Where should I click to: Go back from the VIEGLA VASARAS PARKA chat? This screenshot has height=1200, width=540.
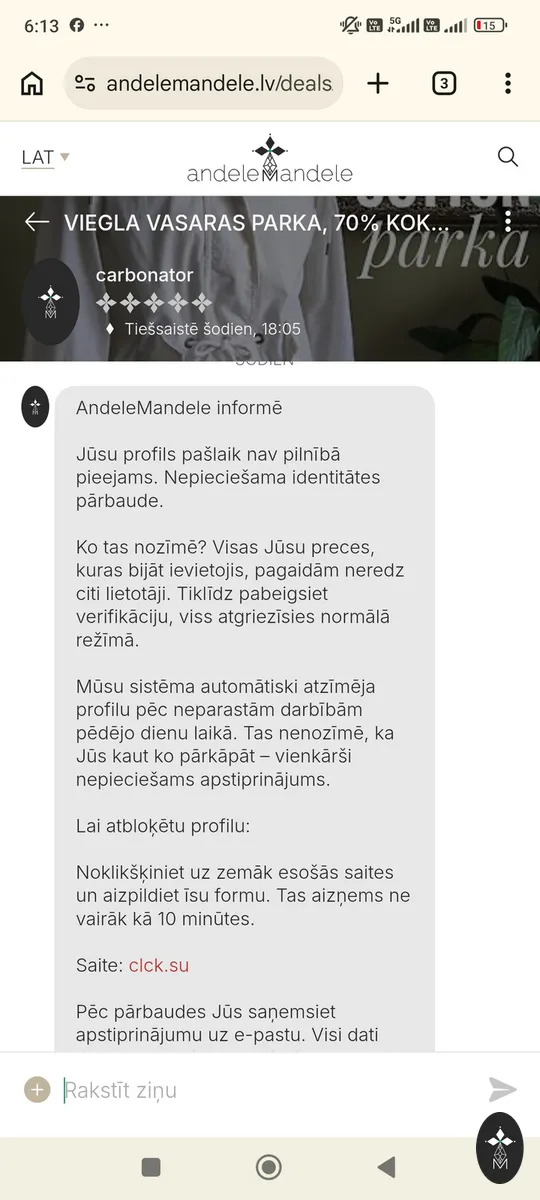coord(37,221)
